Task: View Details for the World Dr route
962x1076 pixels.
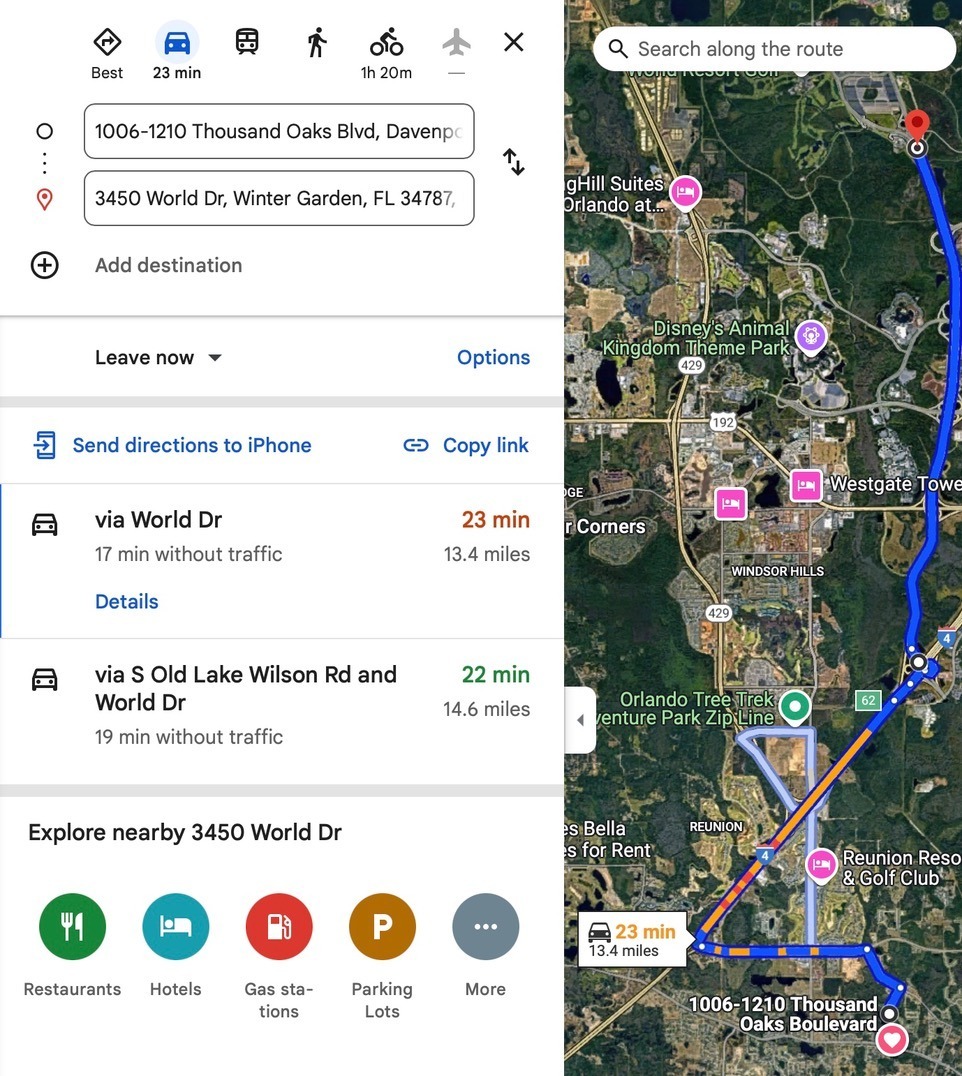Action: pyautogui.click(x=127, y=601)
